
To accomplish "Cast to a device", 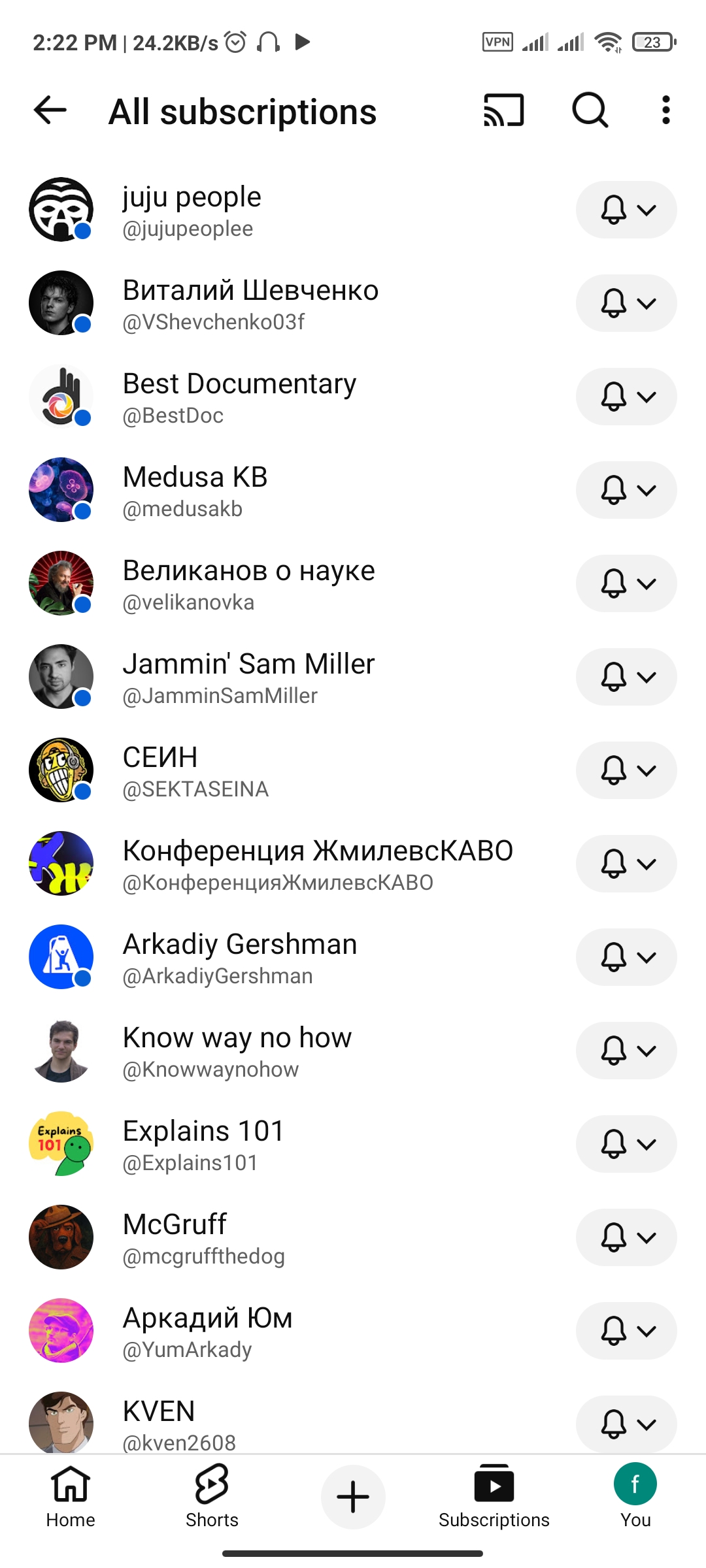I will pos(503,110).
